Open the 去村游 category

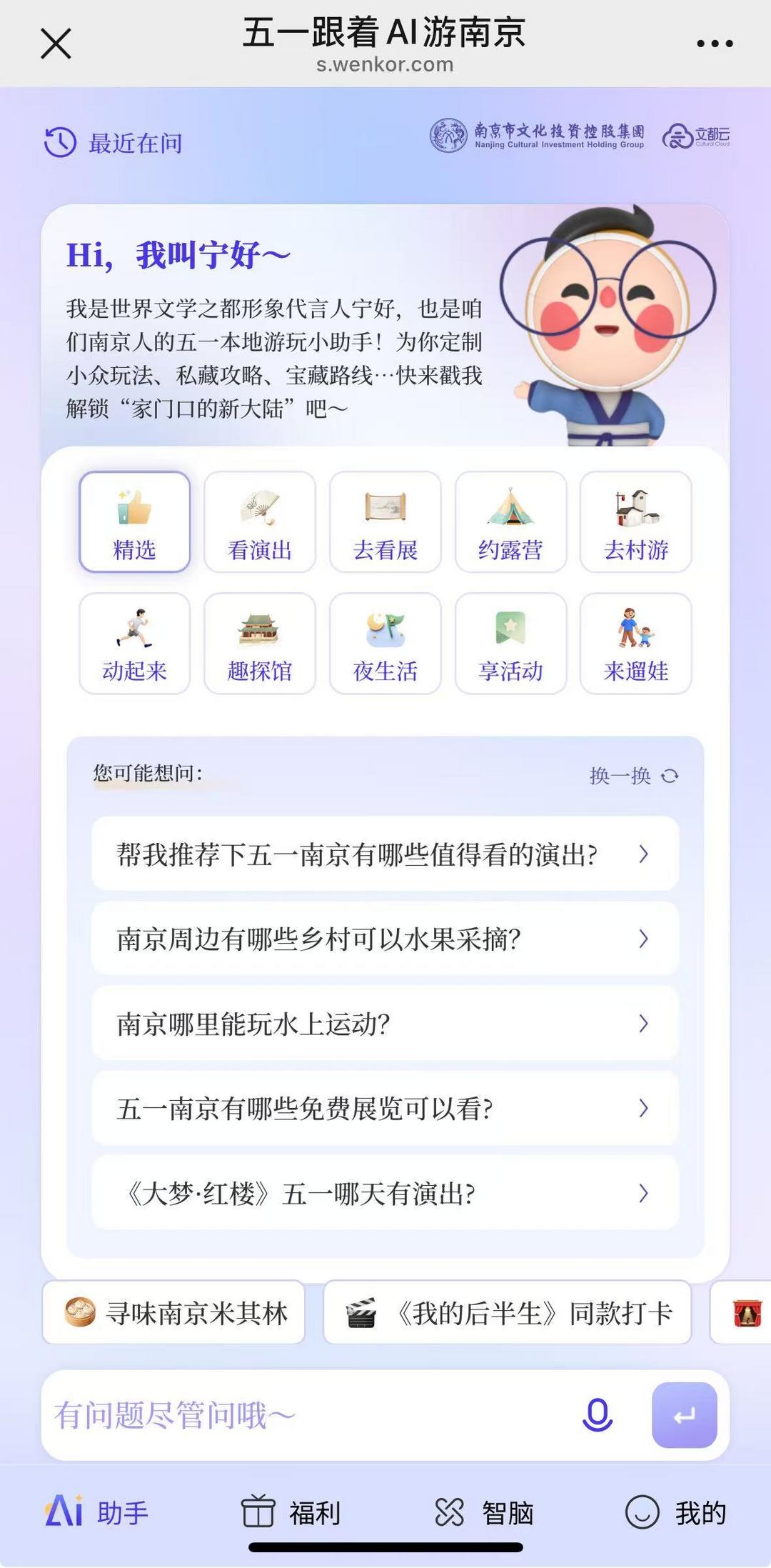coord(636,522)
